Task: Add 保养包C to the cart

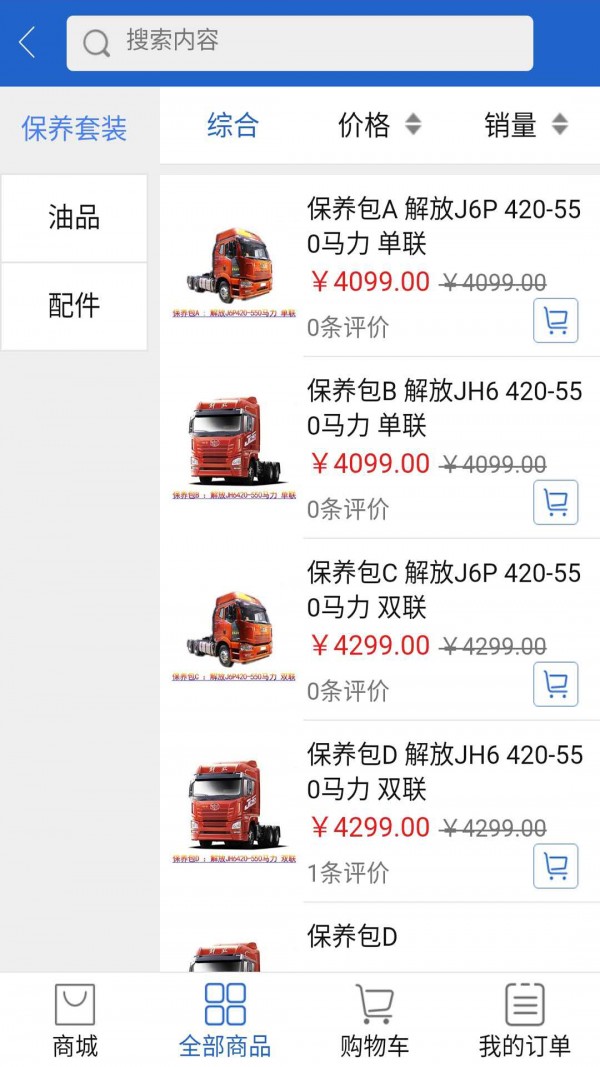Action: (555, 684)
